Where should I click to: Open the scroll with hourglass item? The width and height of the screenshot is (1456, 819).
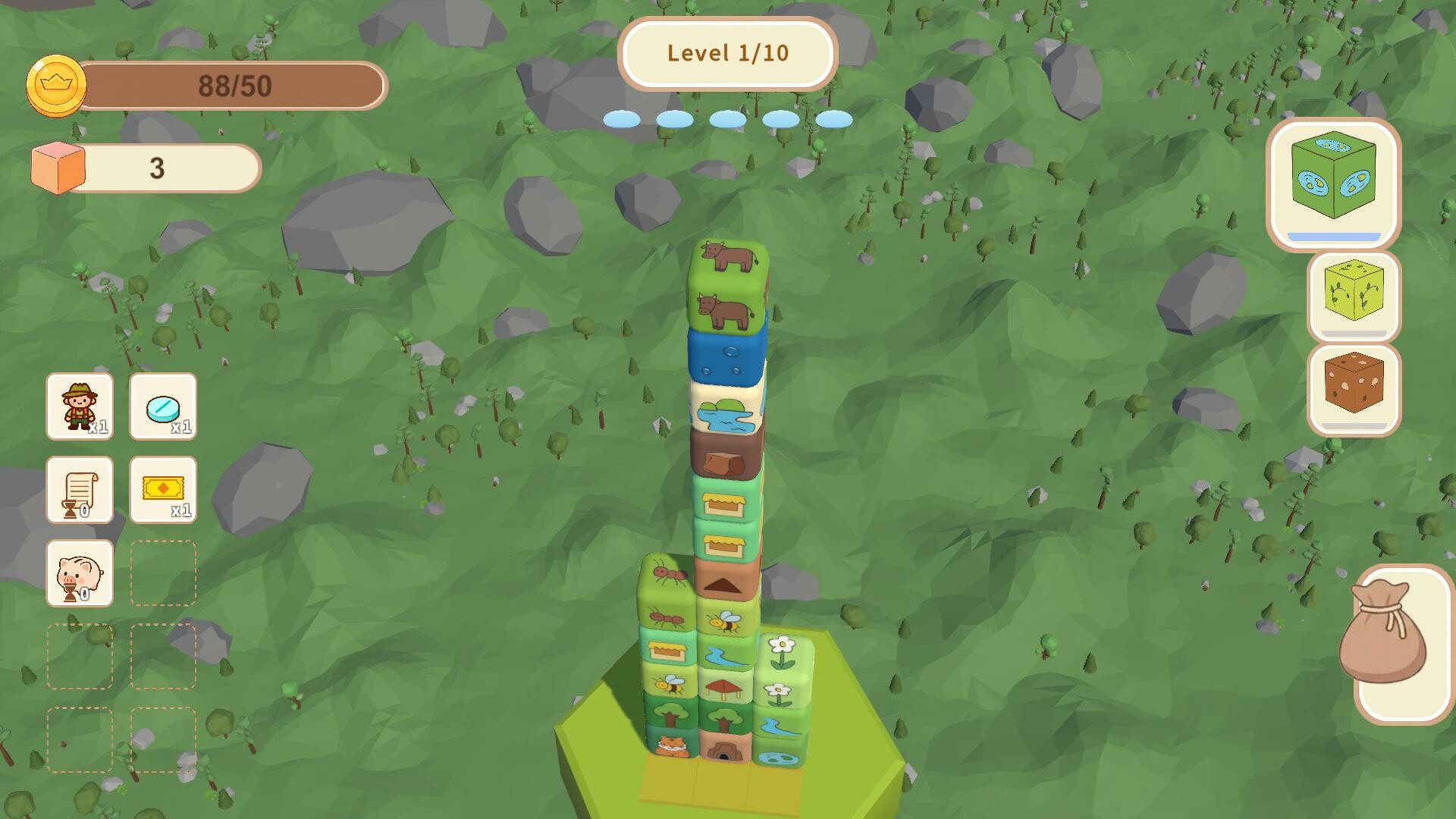[80, 490]
